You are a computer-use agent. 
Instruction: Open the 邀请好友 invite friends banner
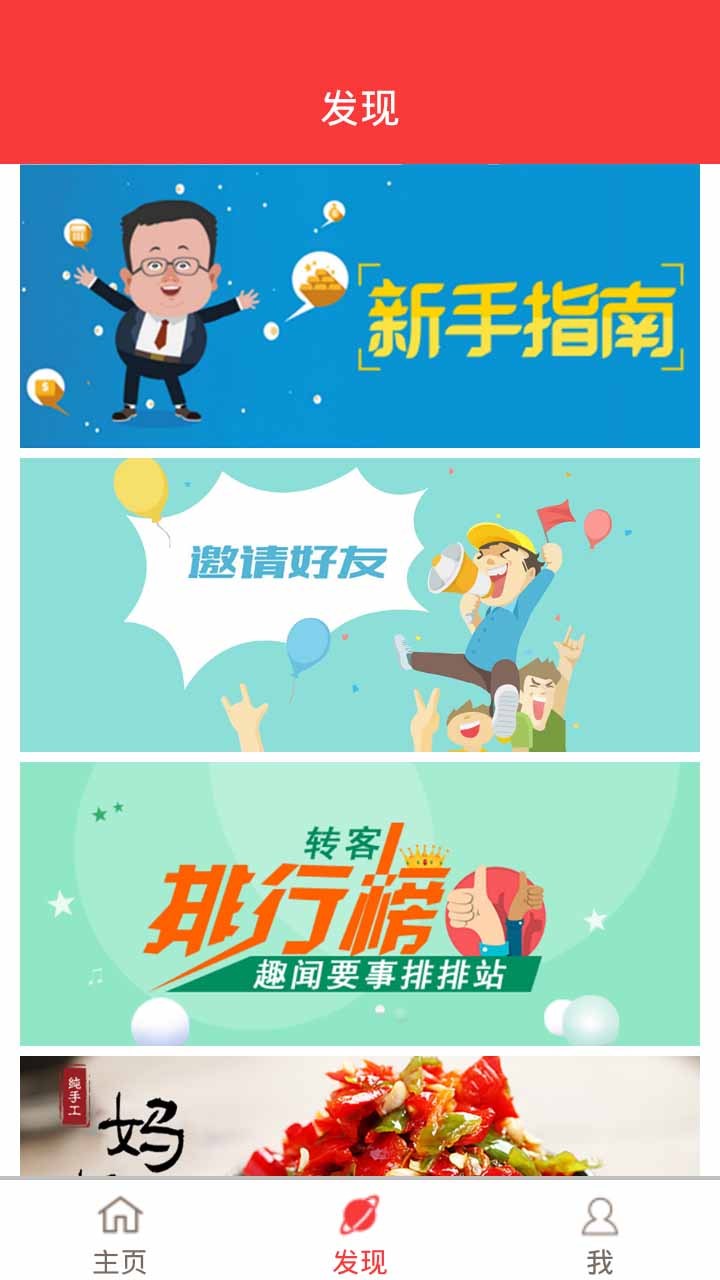pos(360,605)
